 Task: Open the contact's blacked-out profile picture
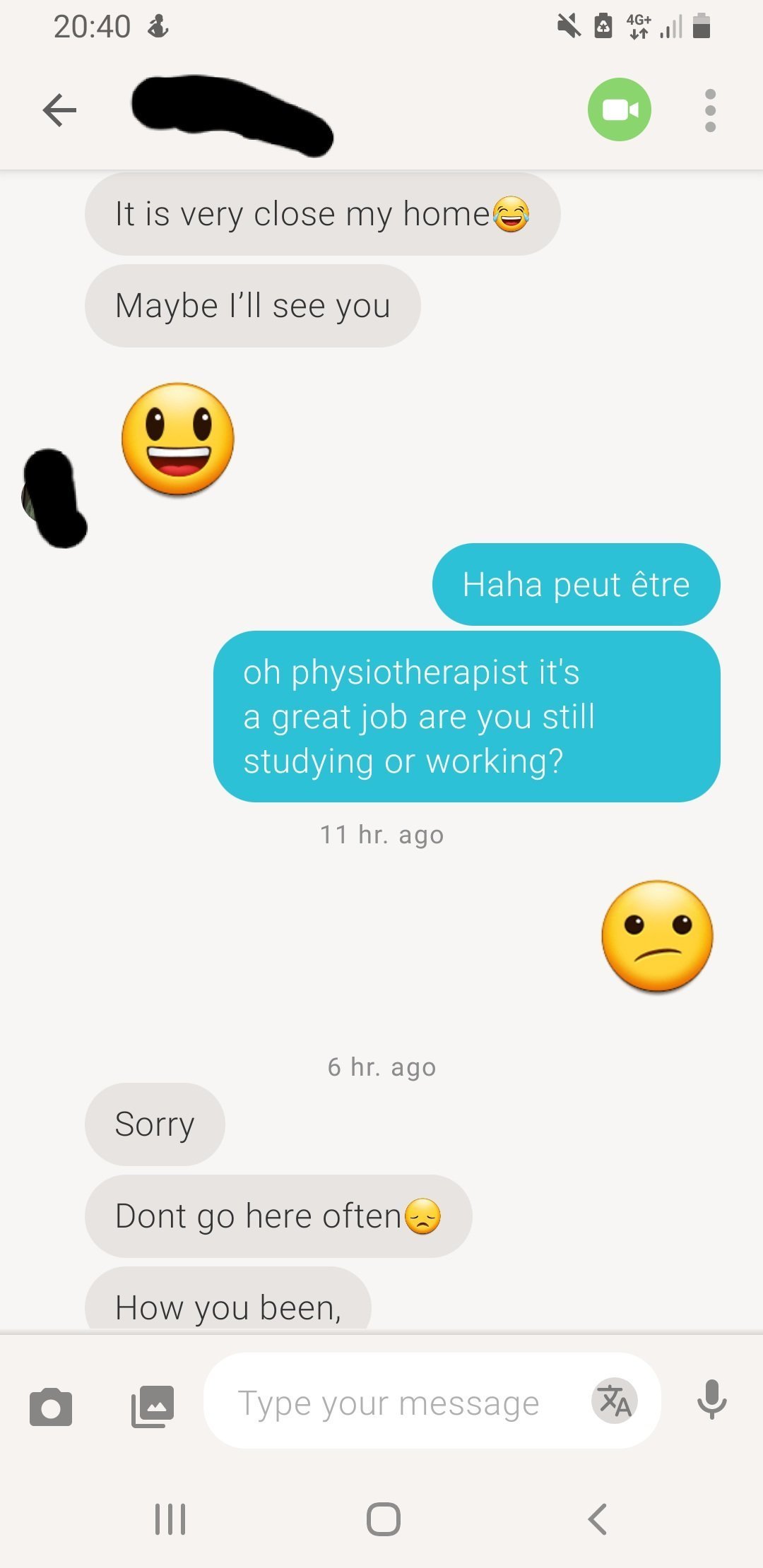coord(54,498)
